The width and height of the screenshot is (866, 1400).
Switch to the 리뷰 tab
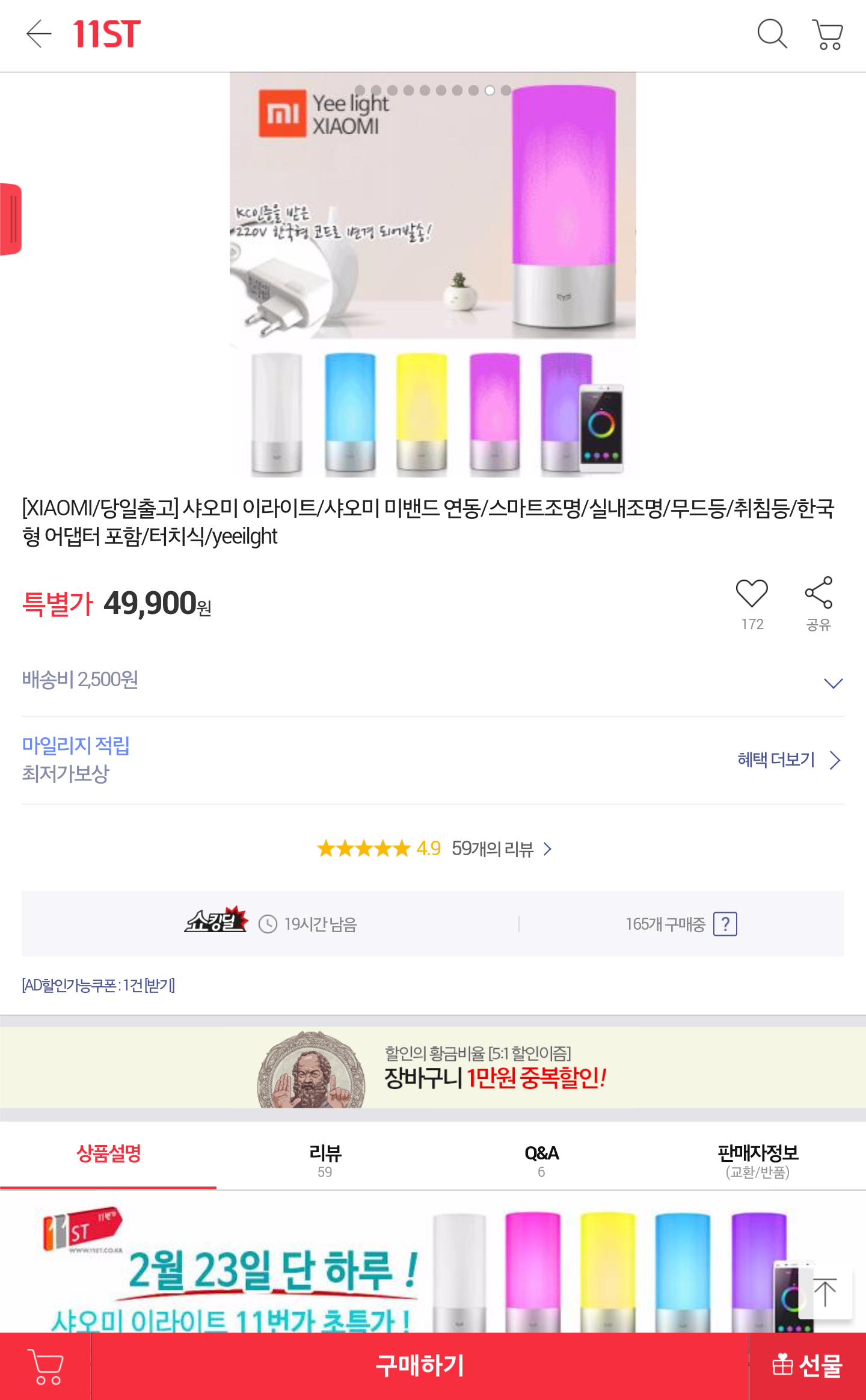tap(325, 1159)
